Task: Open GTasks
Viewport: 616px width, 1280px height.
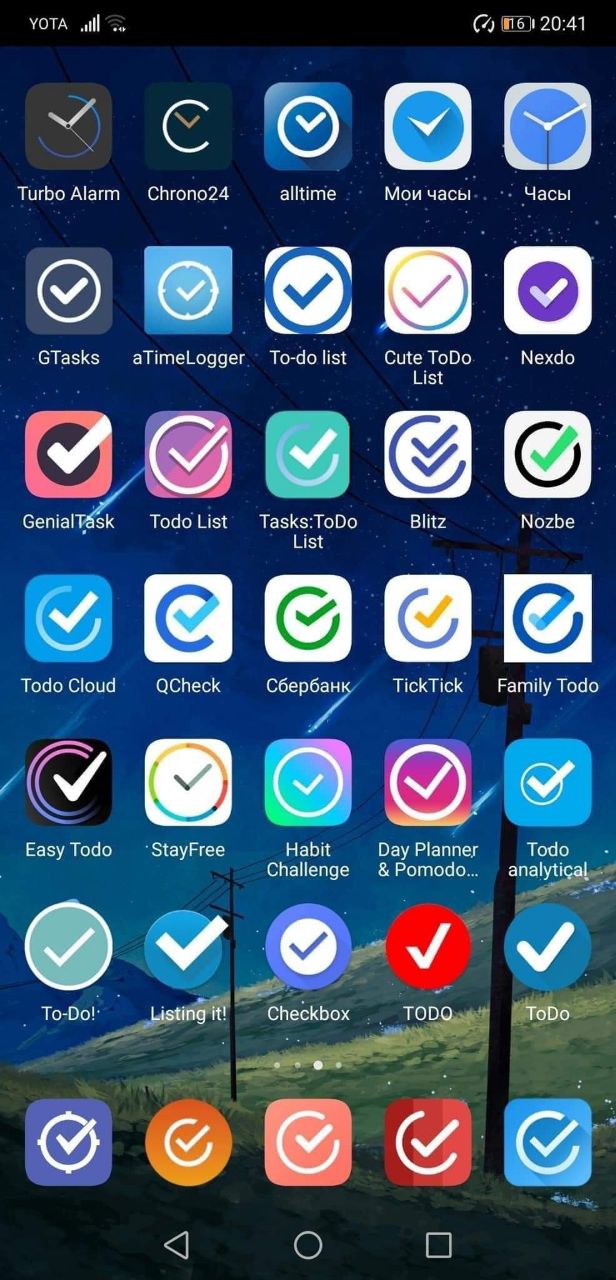Action: (68, 291)
